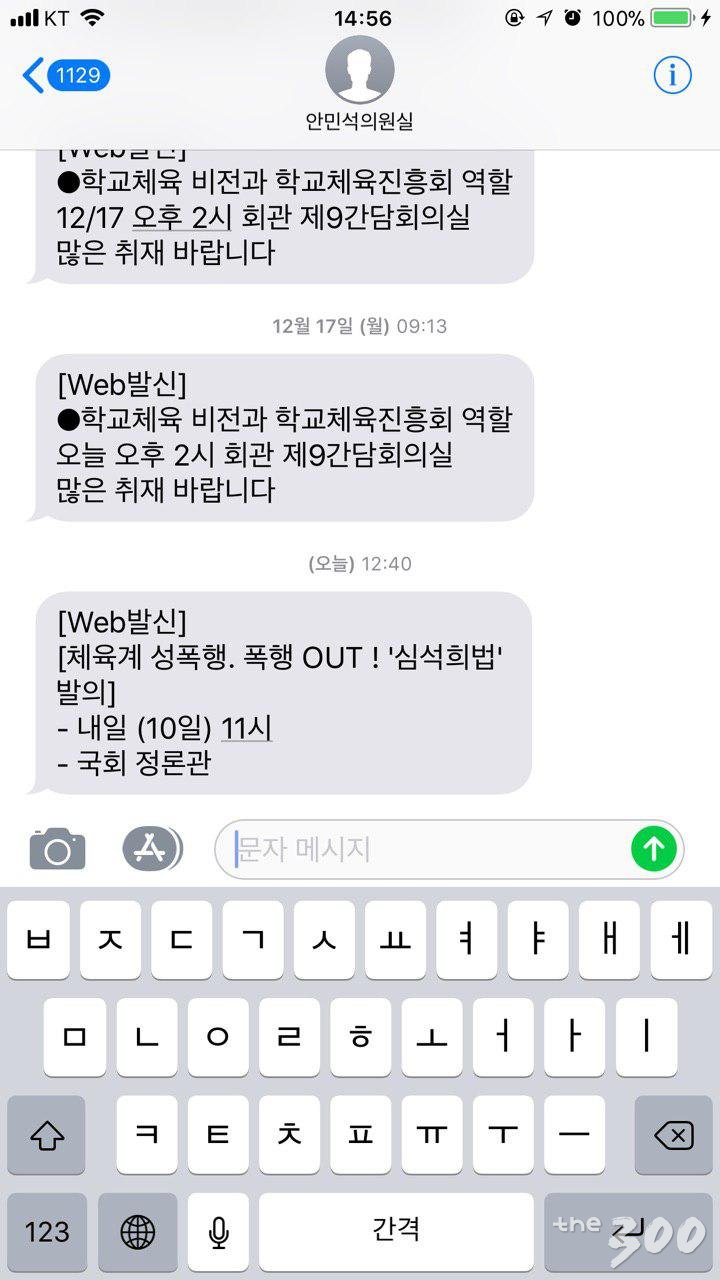This screenshot has height=1280, width=720.
Task: Send the message with the green arrow
Action: click(x=654, y=850)
